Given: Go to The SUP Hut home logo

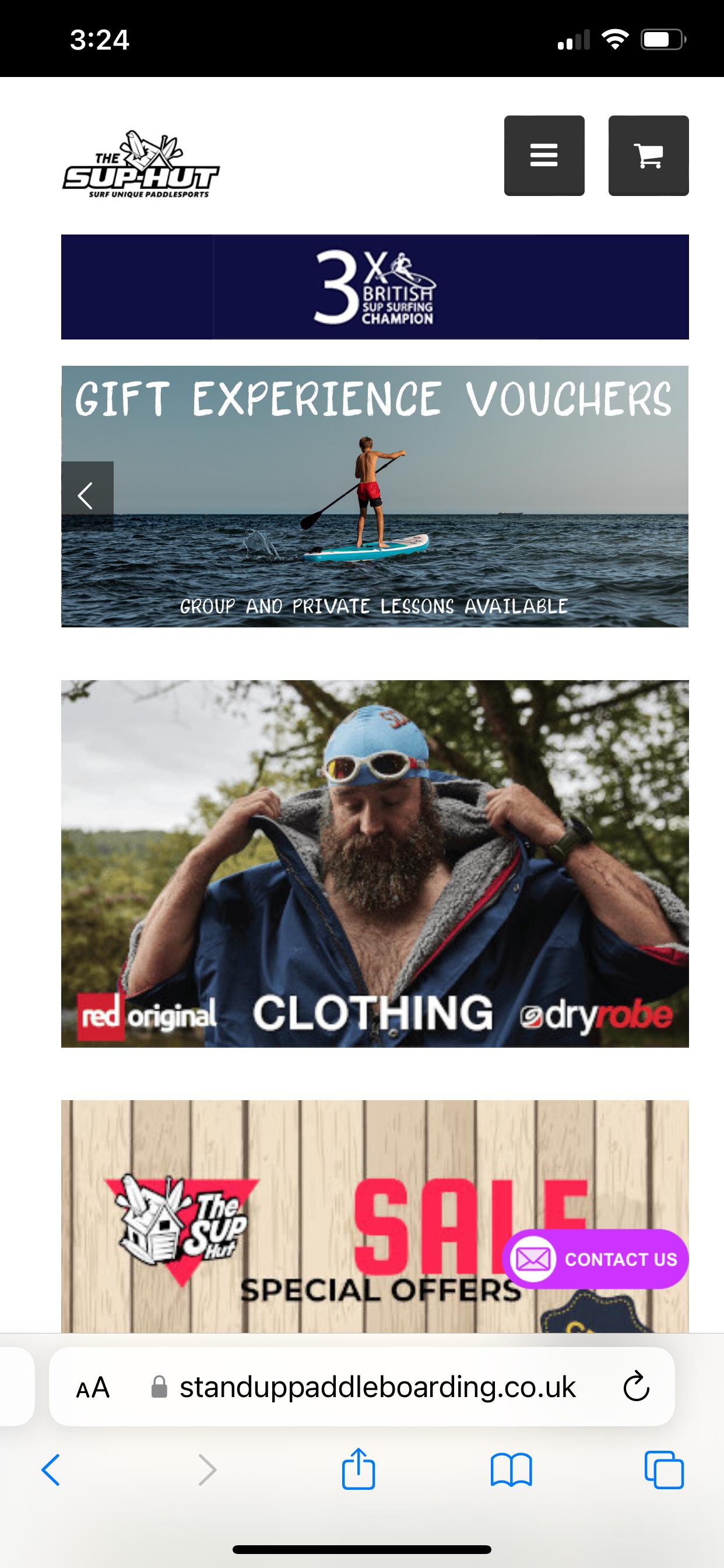Looking at the screenshot, I should (x=140, y=165).
